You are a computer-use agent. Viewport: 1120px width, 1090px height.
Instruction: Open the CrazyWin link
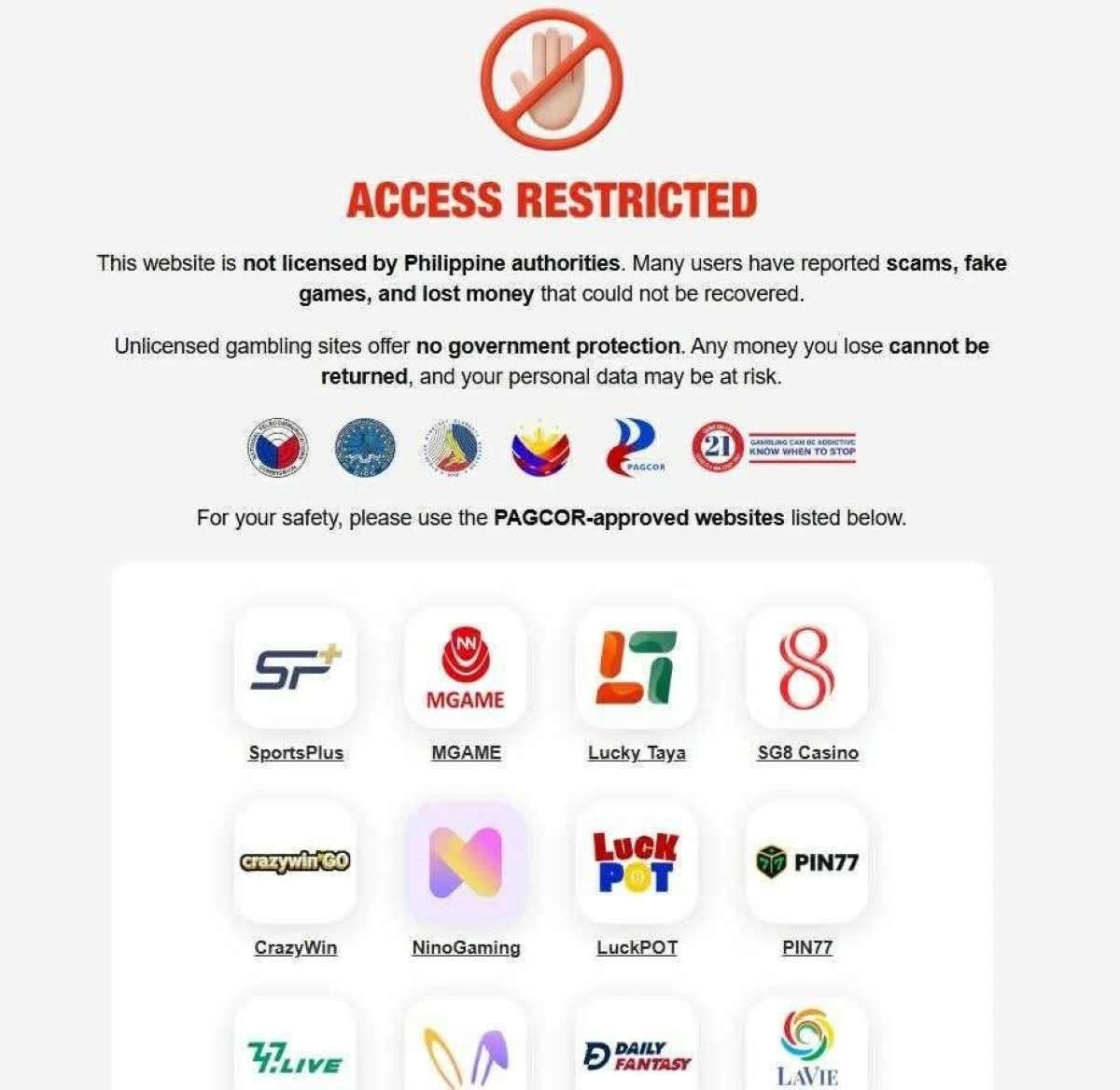[295, 947]
